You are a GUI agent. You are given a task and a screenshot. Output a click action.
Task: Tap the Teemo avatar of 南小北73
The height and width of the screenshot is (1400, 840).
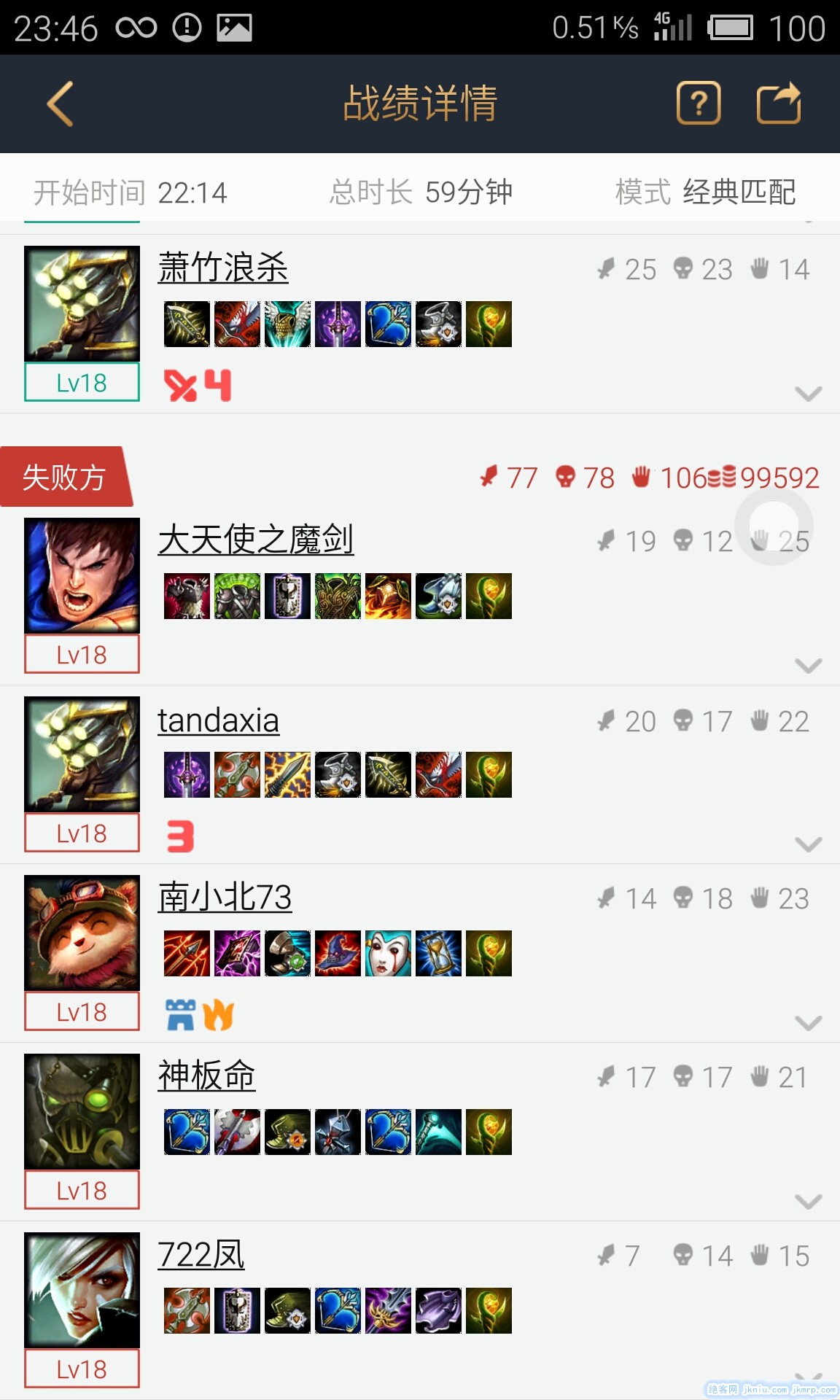pyautogui.click(x=82, y=932)
